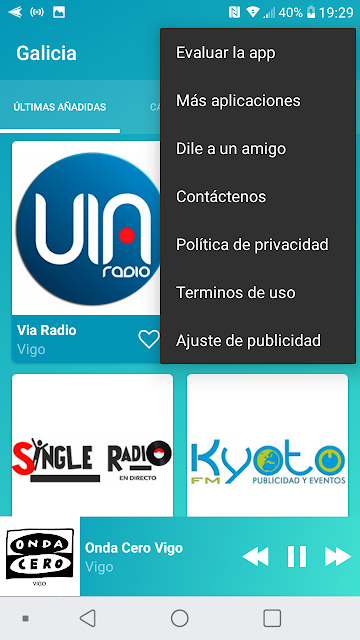View Política de privacidad
Image resolution: width=360 pixels, height=640 pixels.
pyautogui.click(x=258, y=244)
